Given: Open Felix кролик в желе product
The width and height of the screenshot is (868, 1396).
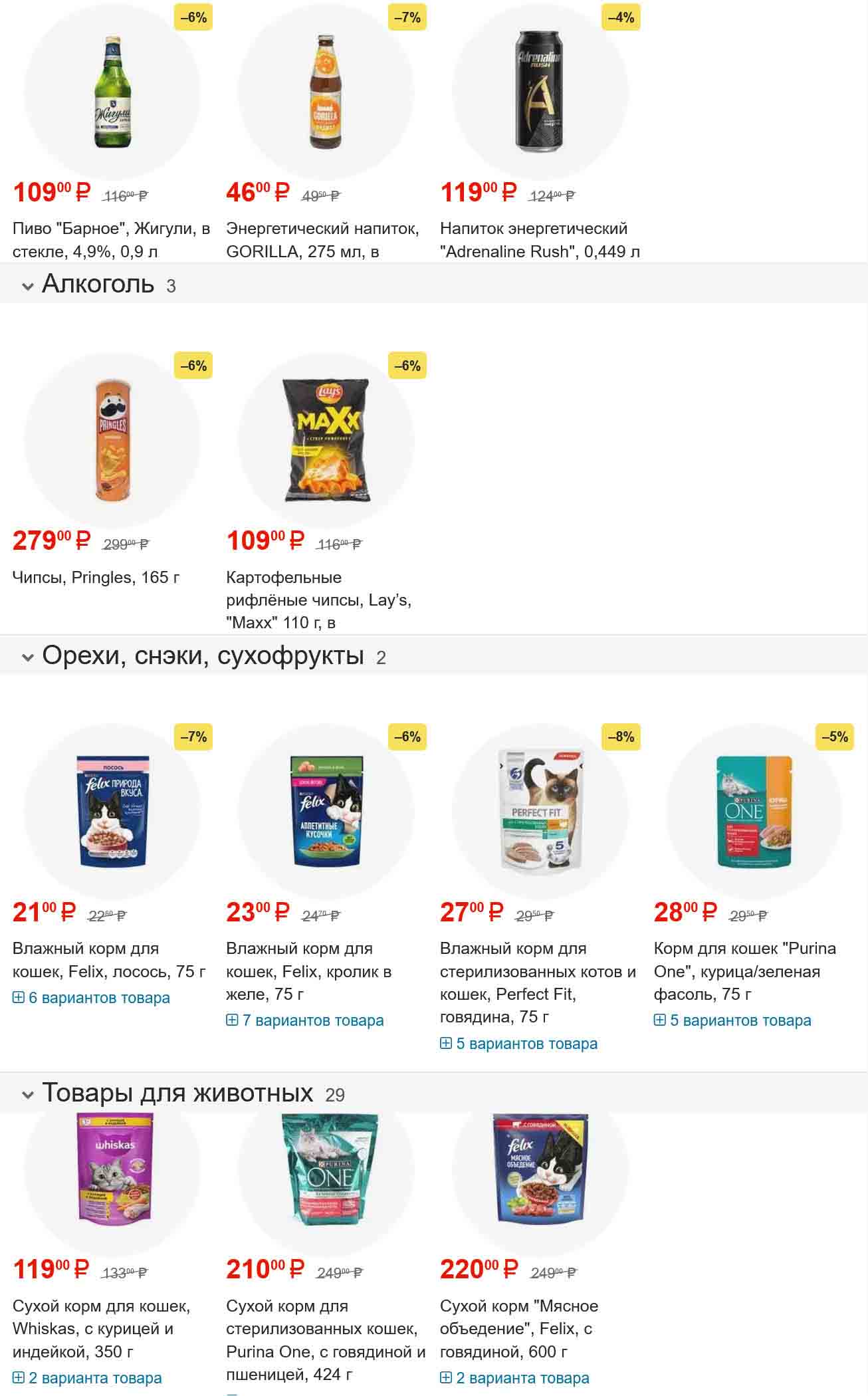Looking at the screenshot, I should (x=308, y=971).
